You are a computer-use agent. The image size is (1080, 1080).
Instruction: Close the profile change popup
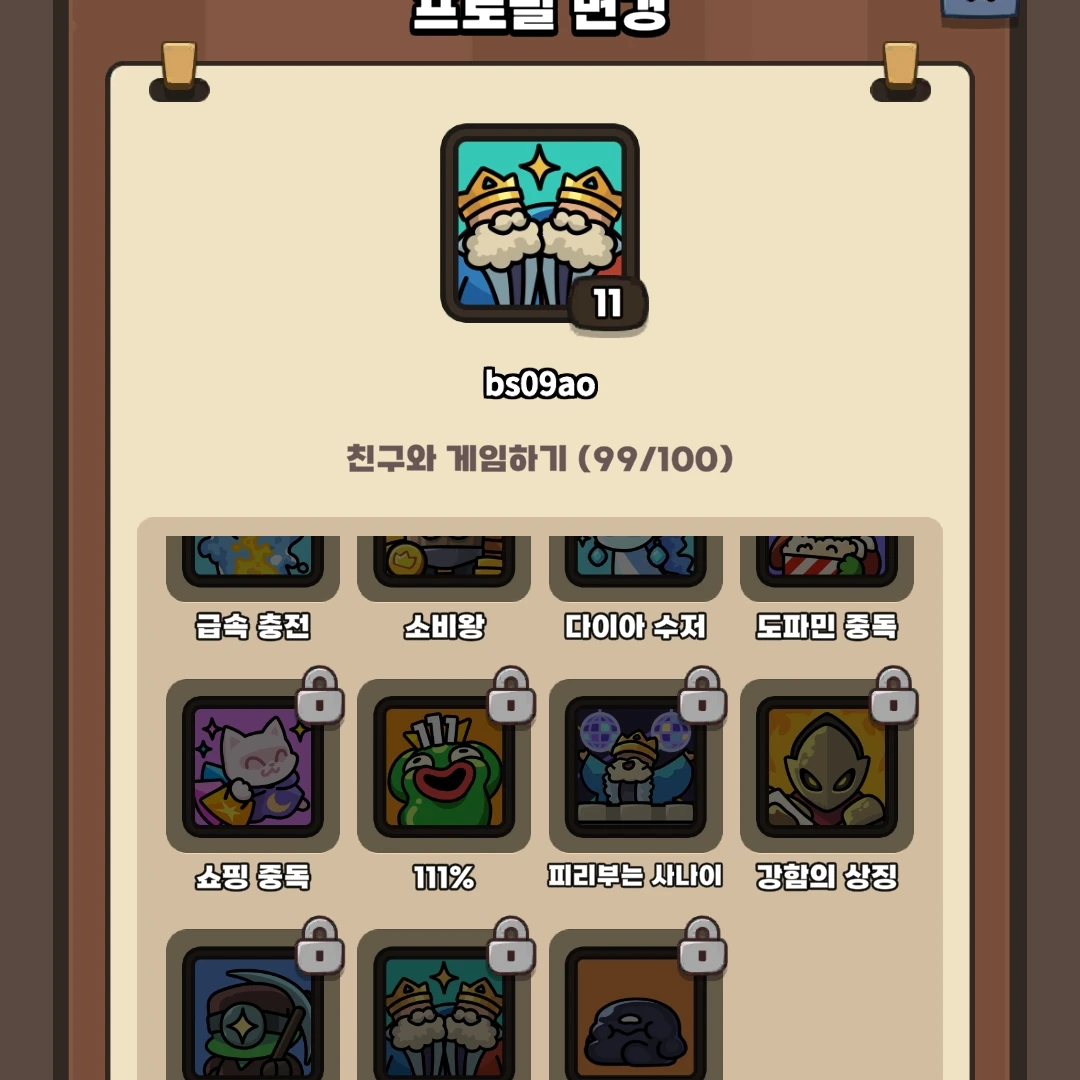click(979, 8)
